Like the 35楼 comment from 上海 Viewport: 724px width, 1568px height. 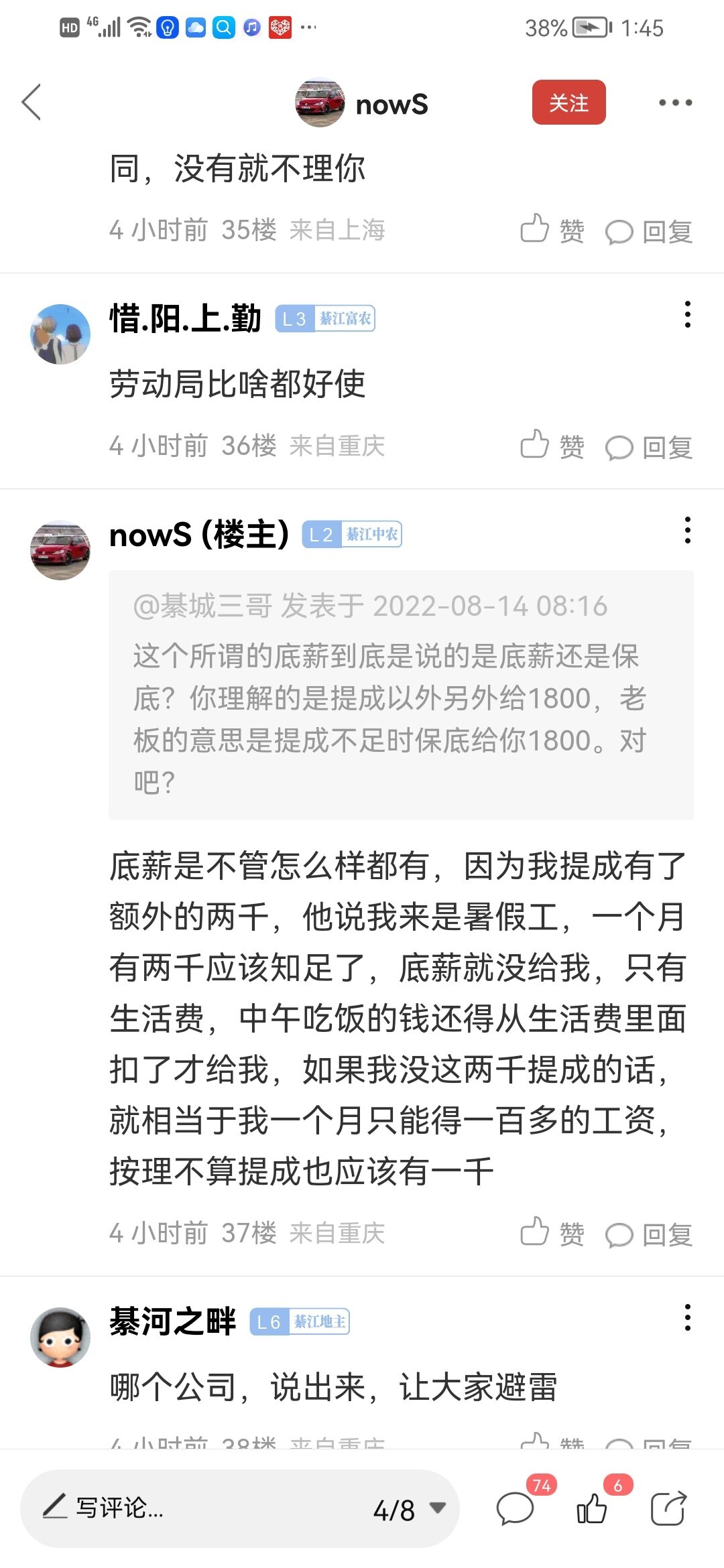552,231
